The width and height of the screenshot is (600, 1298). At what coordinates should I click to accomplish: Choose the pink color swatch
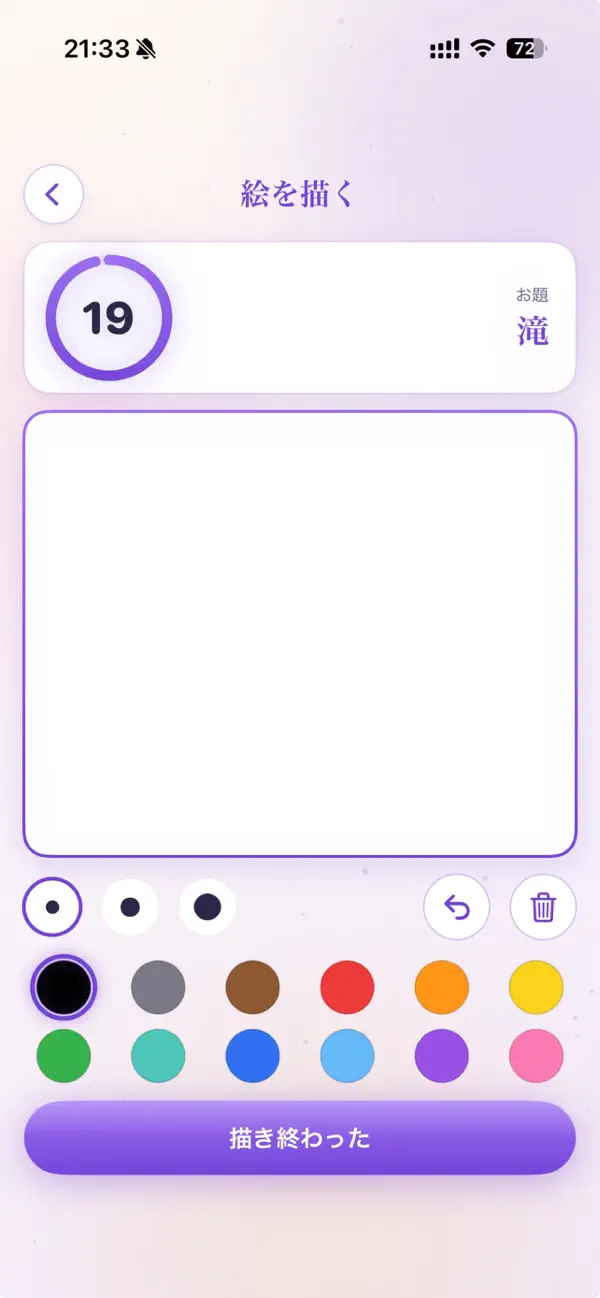(536, 1056)
